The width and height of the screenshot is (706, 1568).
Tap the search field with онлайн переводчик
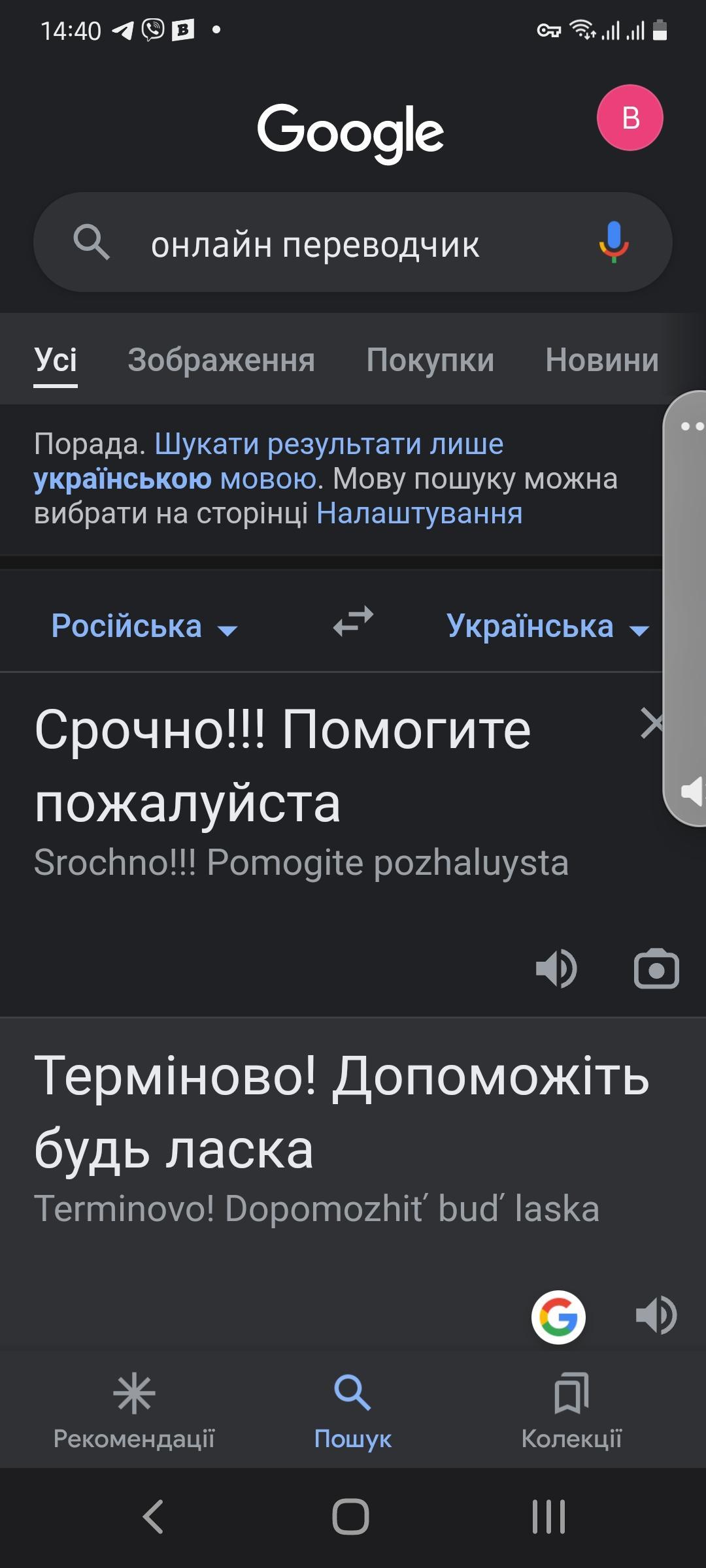click(352, 242)
